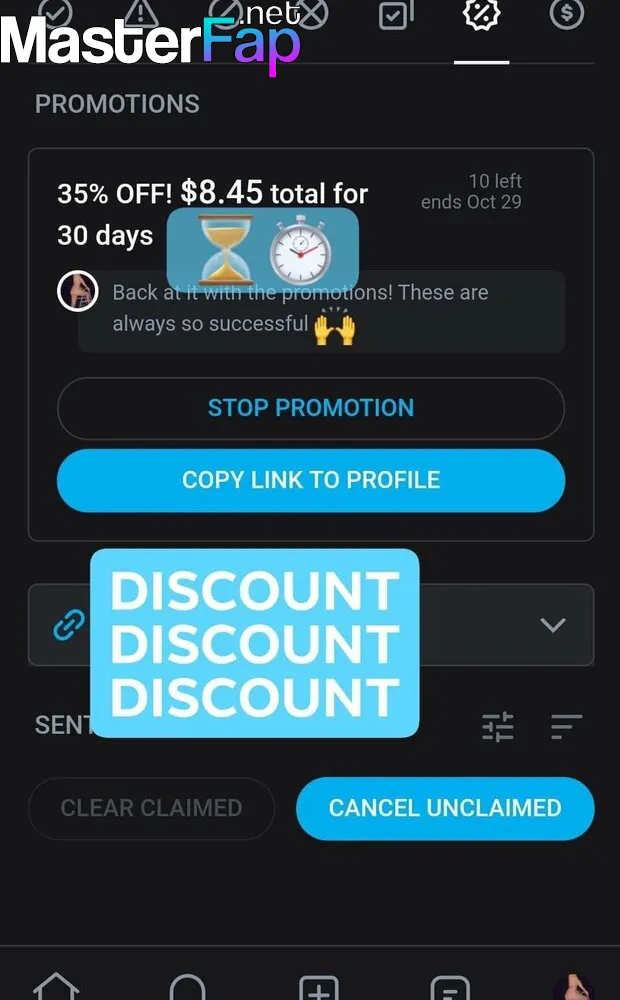The width and height of the screenshot is (620, 1000).
Task: Open the messages tab
Action: 450,987
